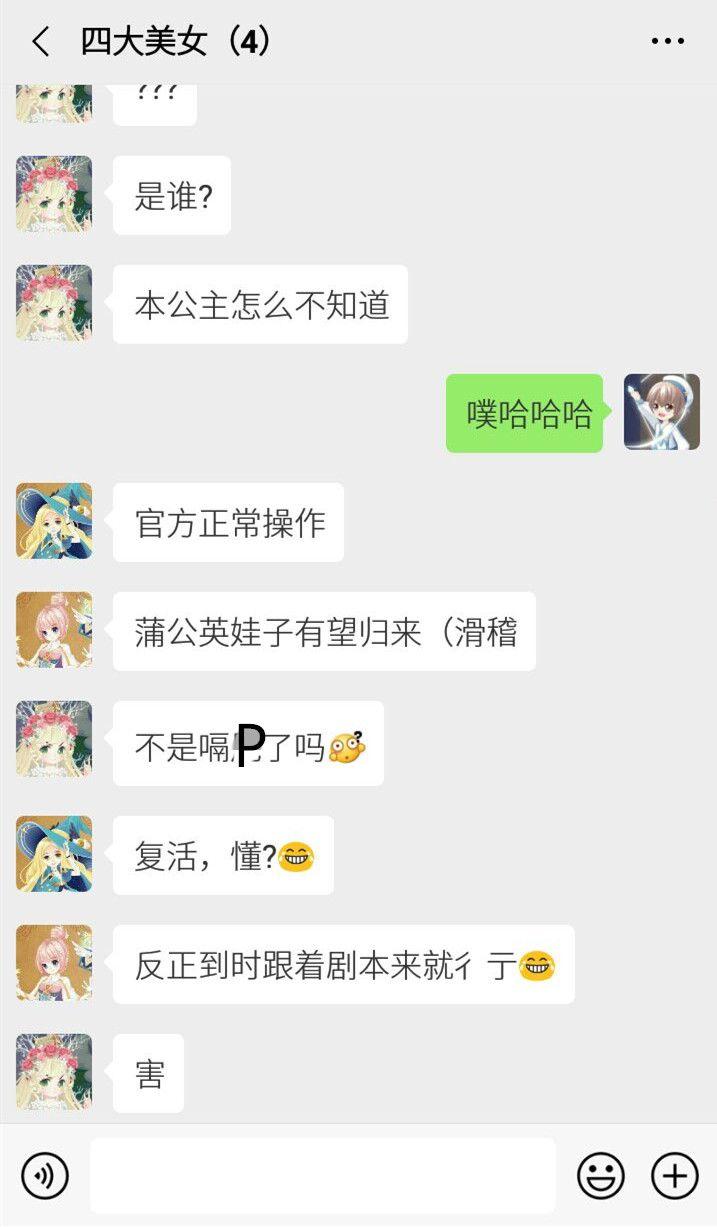Open sender profile next to 本公主怎么不知道

[x=54, y=303]
